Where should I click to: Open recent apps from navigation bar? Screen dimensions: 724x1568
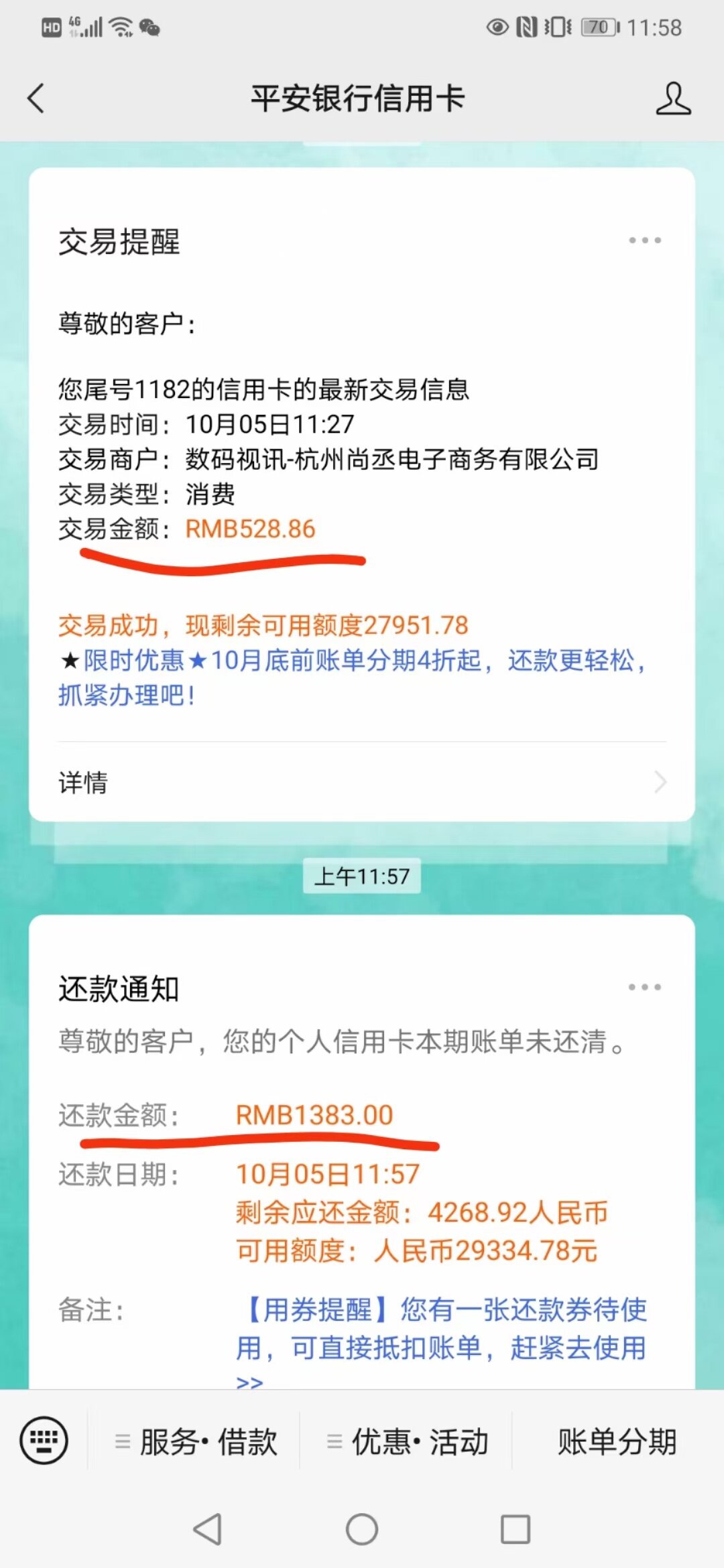[x=516, y=1530]
